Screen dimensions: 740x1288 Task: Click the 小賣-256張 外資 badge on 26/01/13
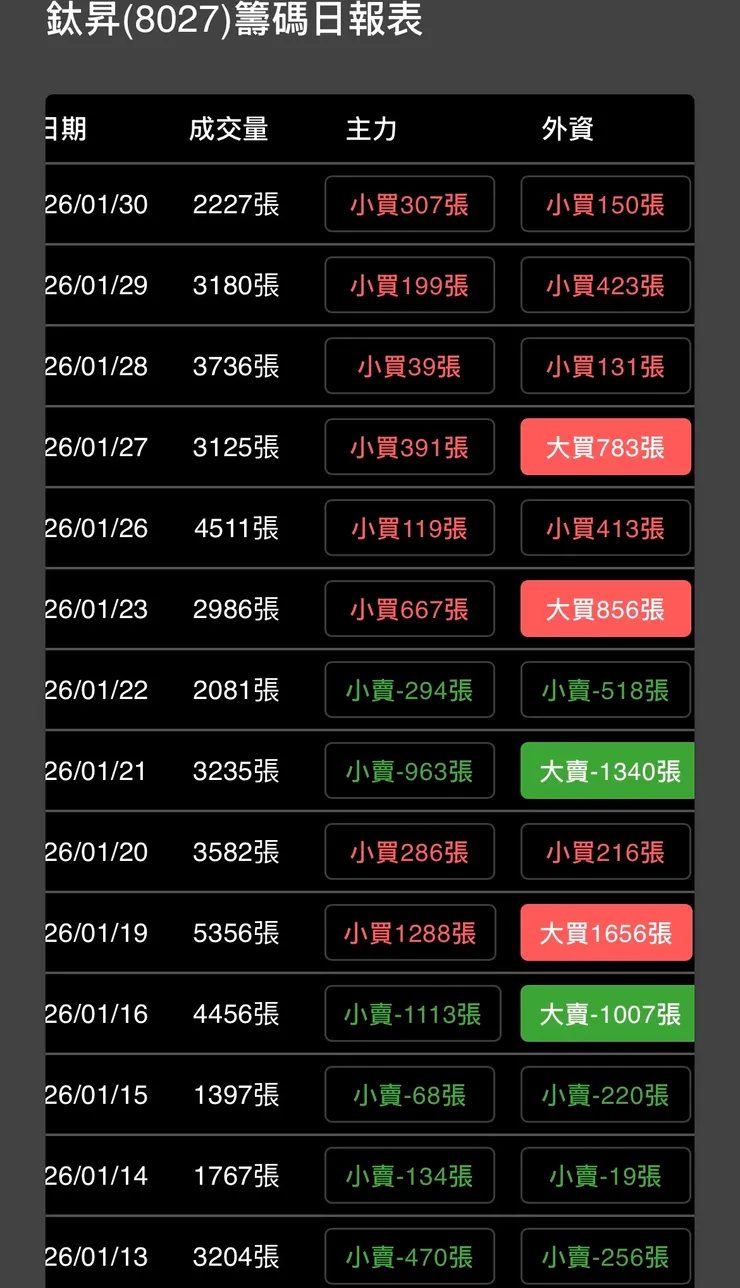click(x=605, y=1256)
